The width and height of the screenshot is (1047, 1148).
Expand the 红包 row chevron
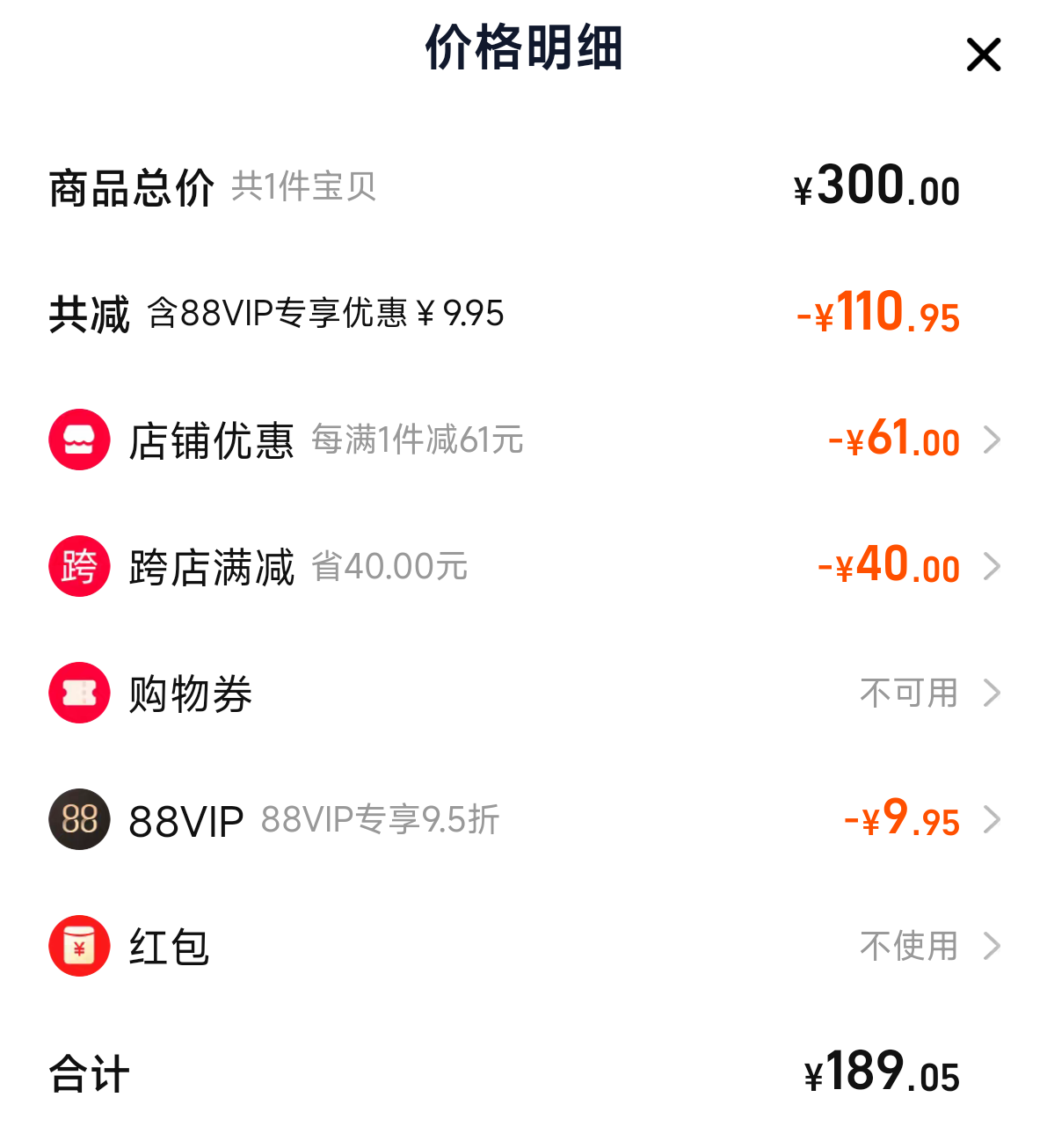pyautogui.click(x=993, y=947)
